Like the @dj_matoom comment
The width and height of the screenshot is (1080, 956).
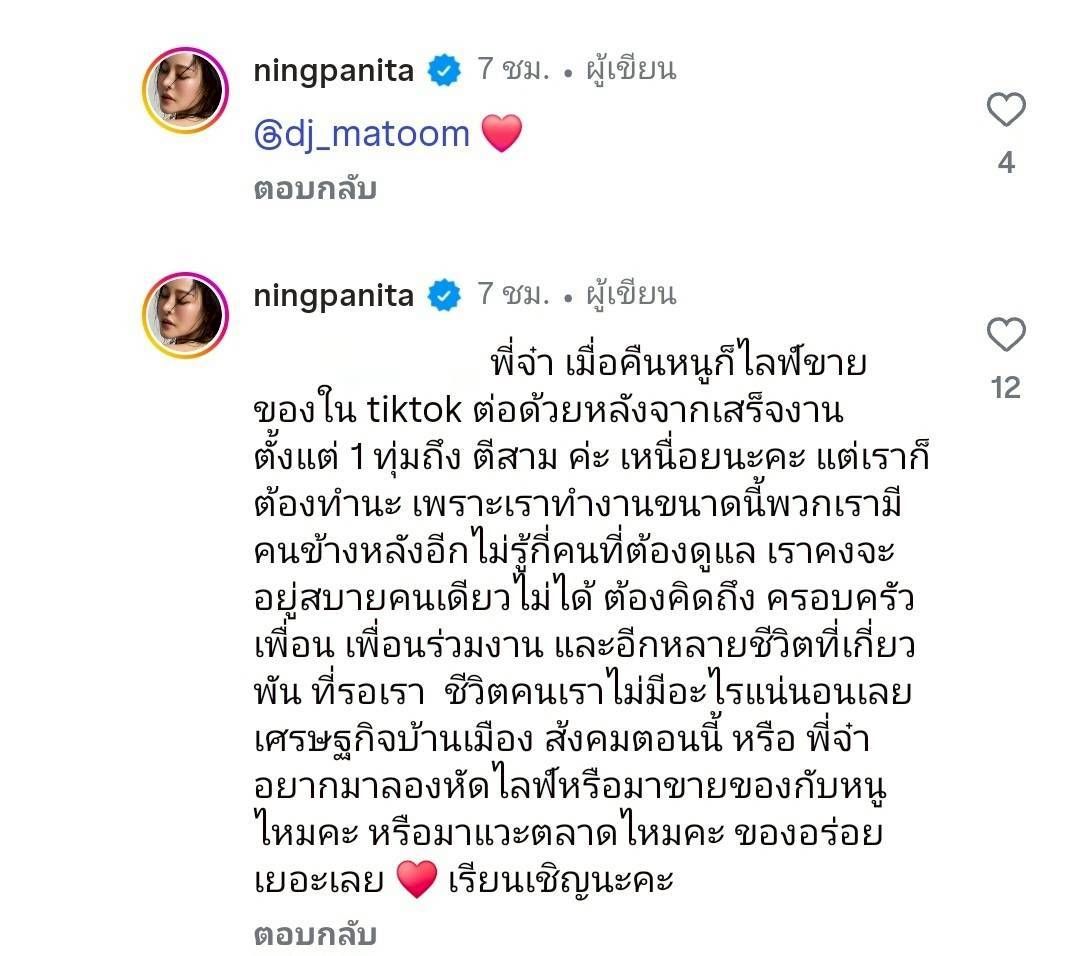point(1006,109)
